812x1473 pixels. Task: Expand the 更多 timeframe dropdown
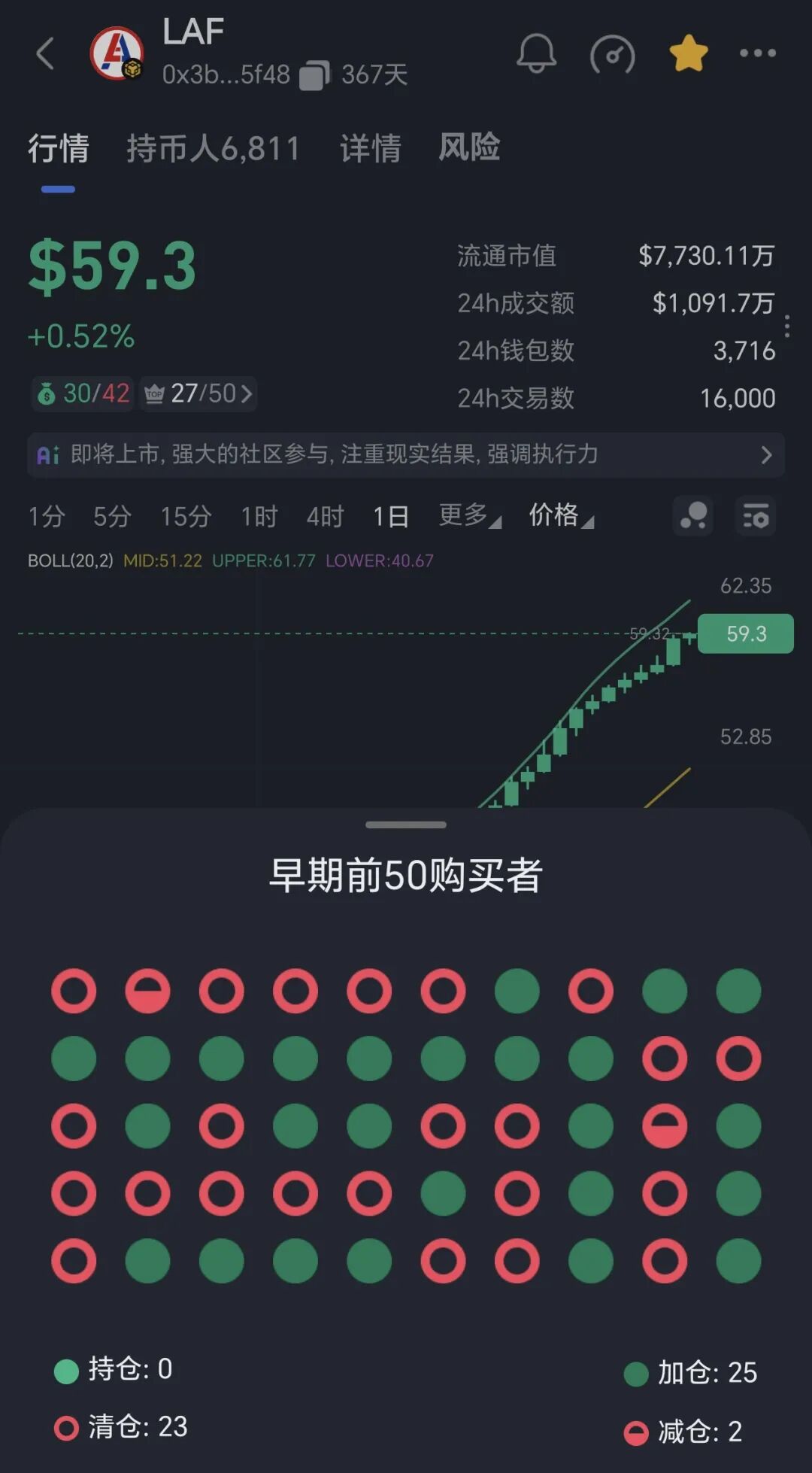tap(465, 517)
